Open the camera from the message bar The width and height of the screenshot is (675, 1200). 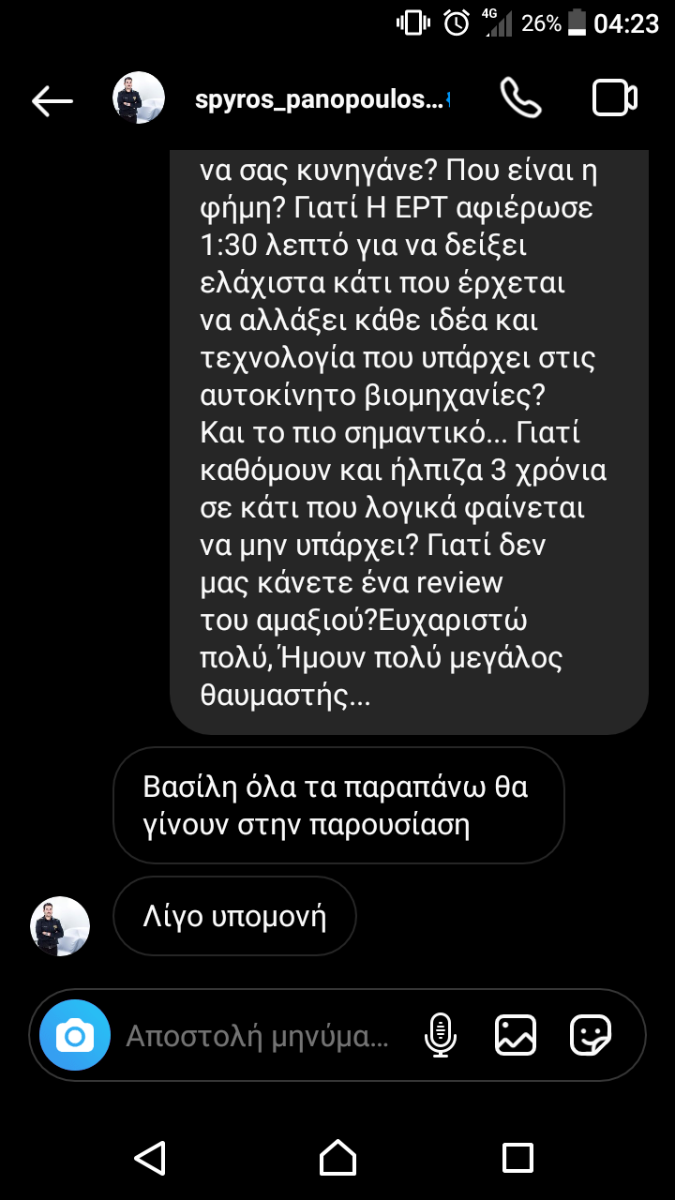(74, 1035)
